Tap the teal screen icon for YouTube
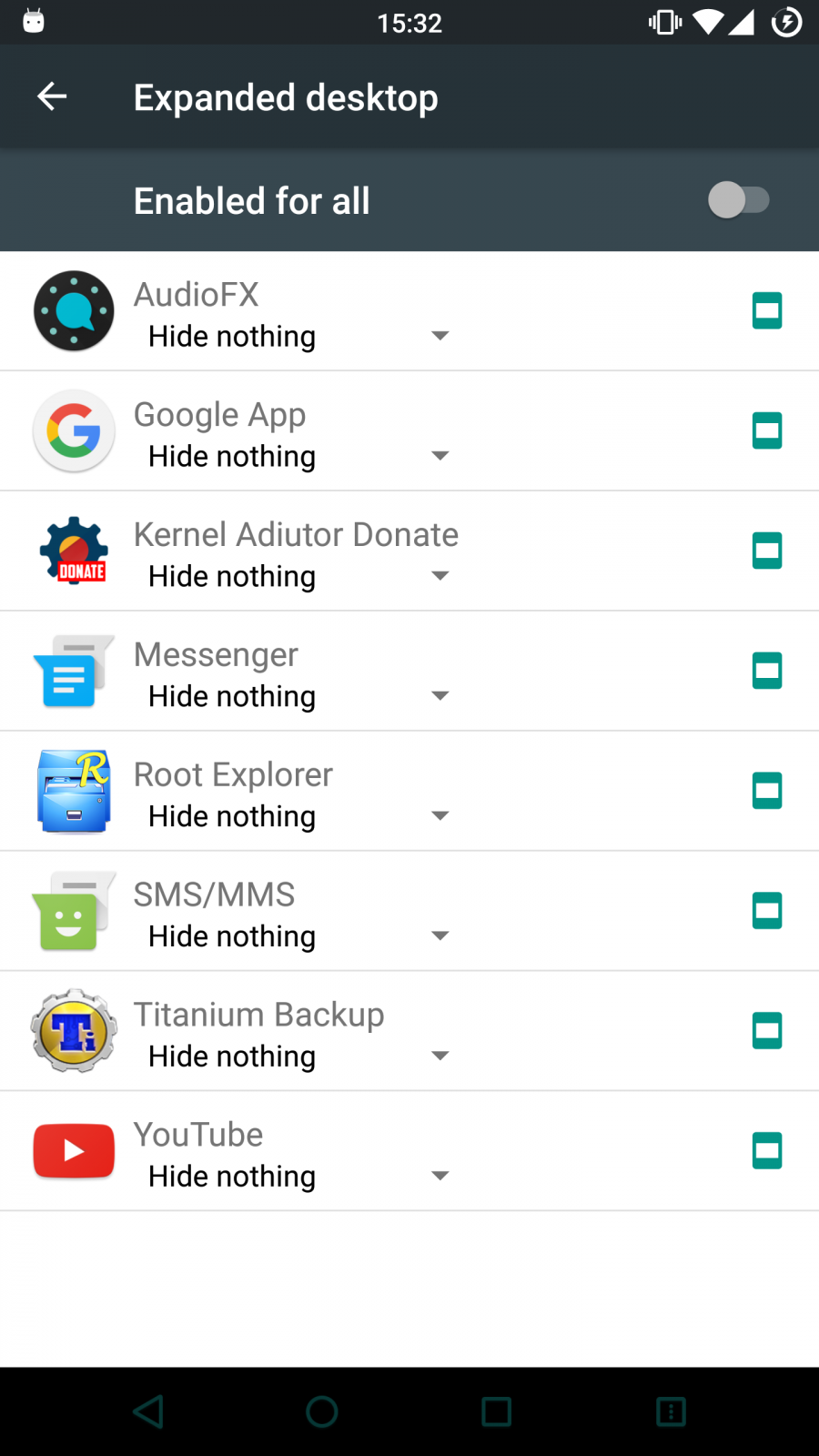Screen dimensions: 819x1456 pos(767,1151)
